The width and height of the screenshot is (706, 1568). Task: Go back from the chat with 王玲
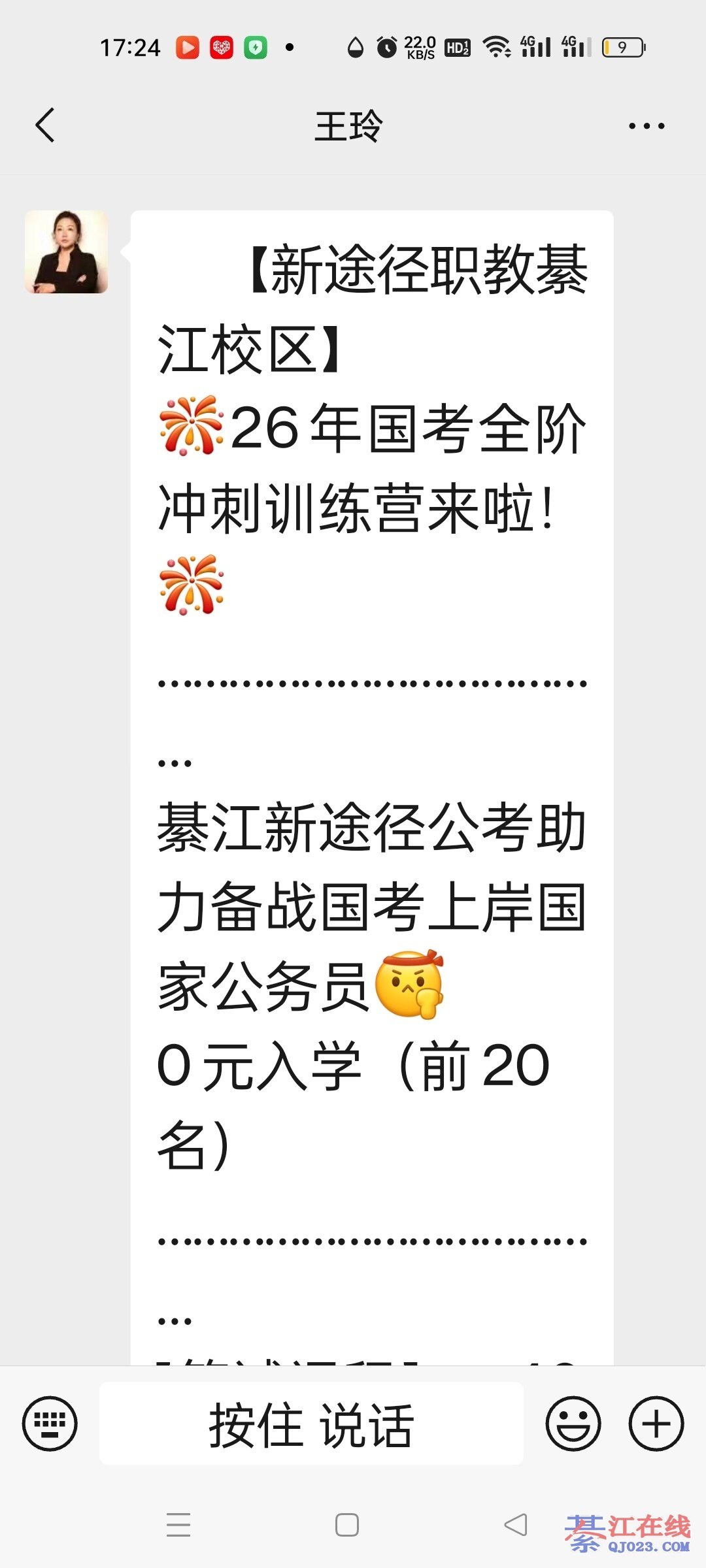click(45, 125)
